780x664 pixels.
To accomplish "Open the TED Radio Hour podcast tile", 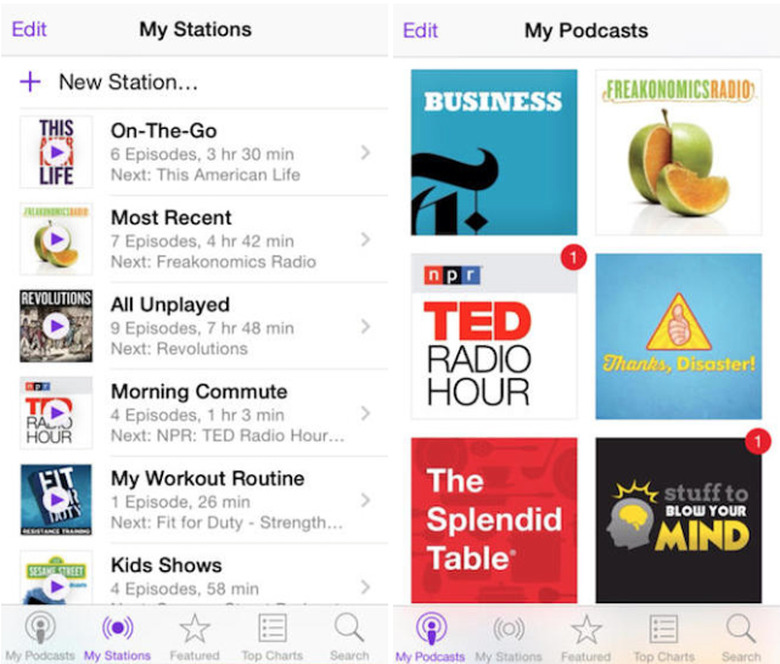I will (x=494, y=336).
